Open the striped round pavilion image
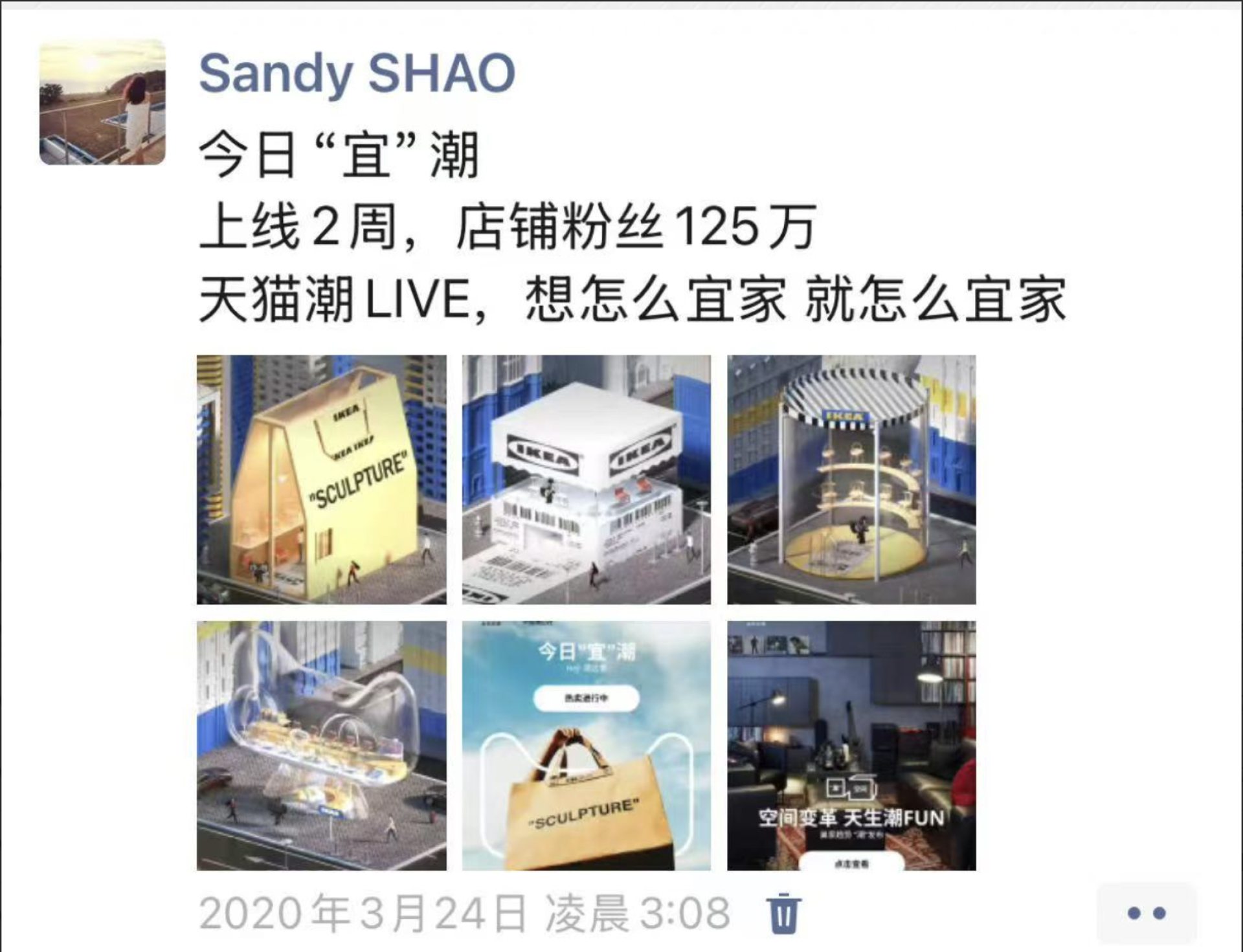 (851, 480)
